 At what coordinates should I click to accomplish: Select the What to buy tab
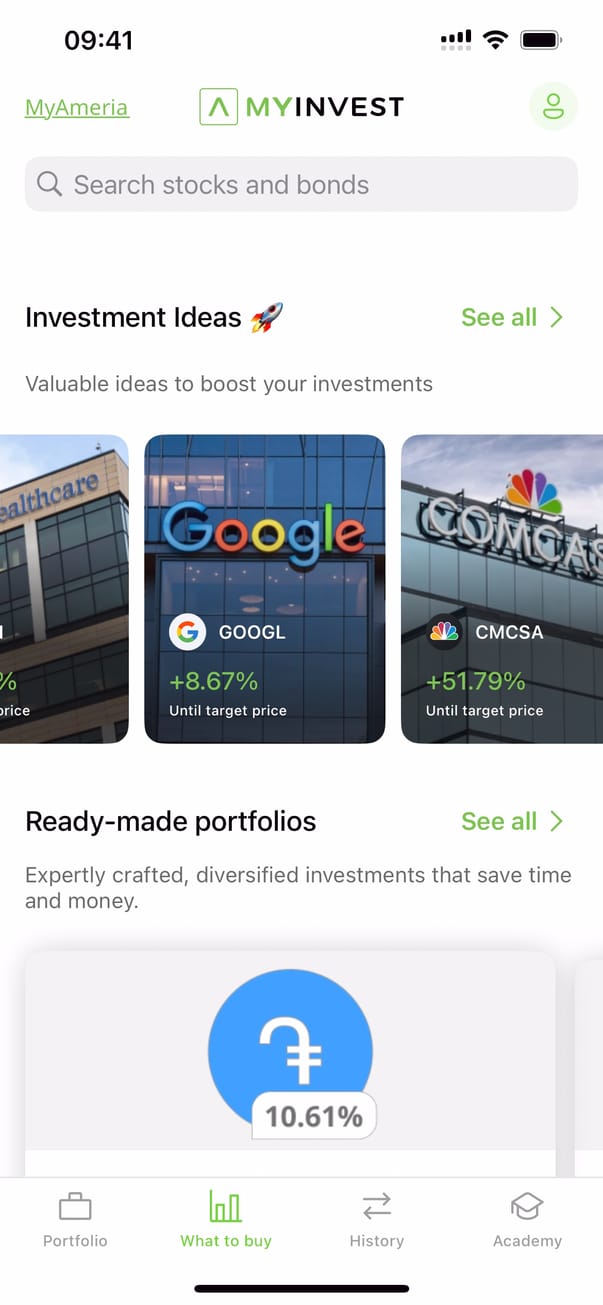[226, 1220]
